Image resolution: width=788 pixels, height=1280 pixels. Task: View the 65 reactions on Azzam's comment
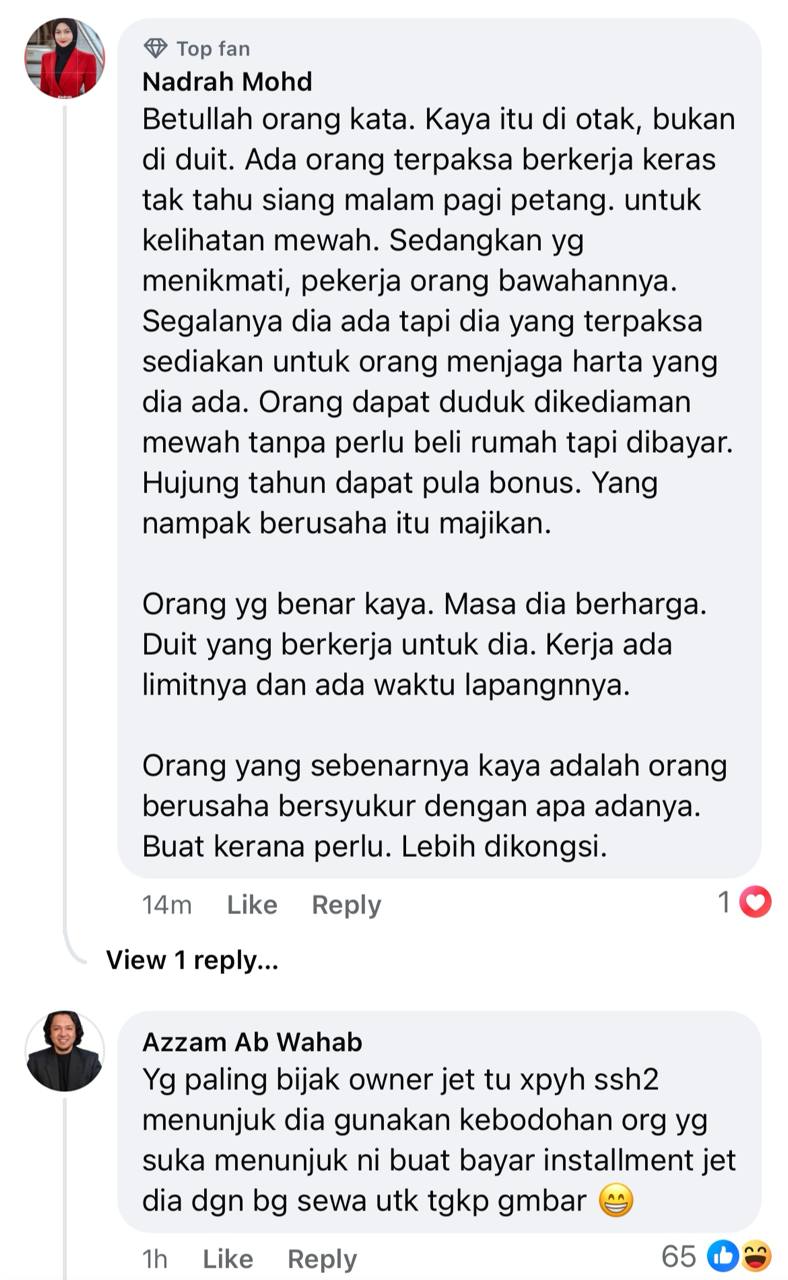pyautogui.click(x=717, y=1256)
